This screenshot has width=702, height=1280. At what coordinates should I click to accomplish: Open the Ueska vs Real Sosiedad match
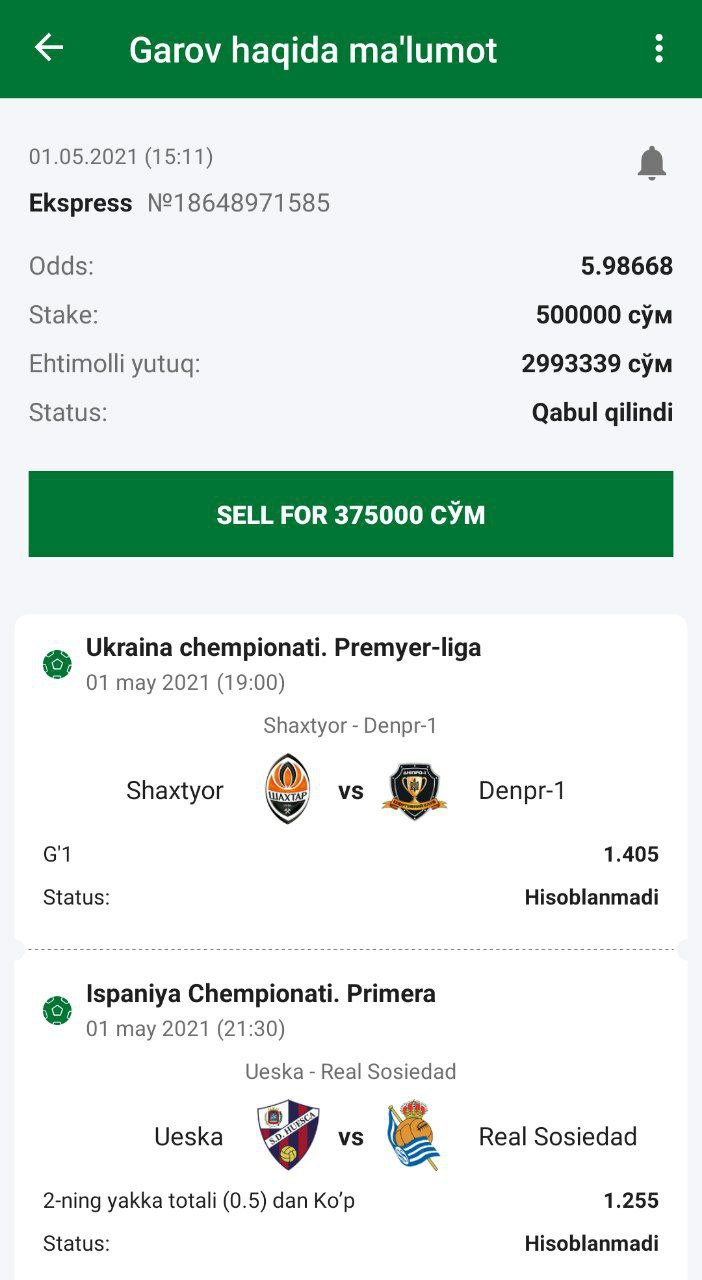click(x=350, y=1136)
